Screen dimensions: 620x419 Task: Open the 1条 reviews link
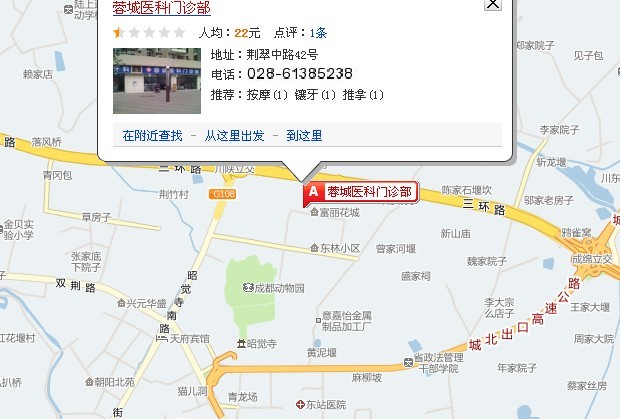[x=318, y=33]
